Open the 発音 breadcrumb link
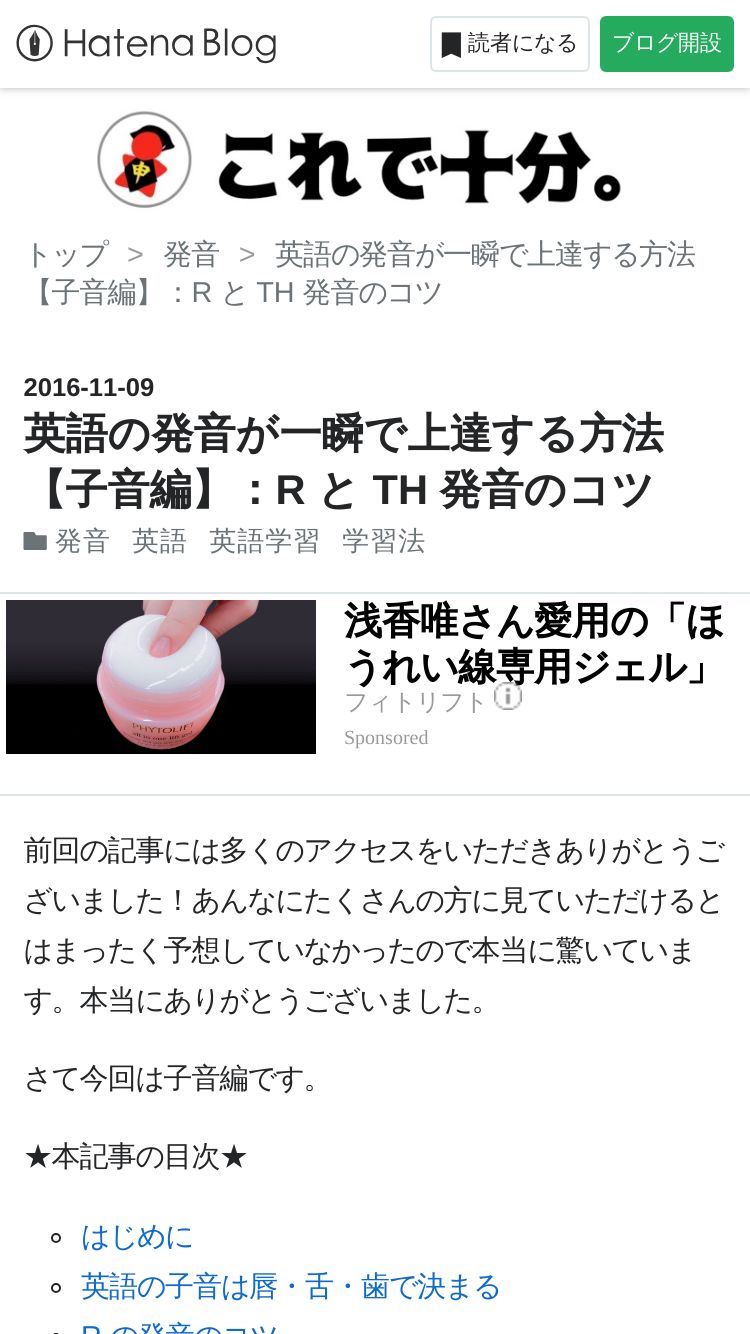Viewport: 750px width, 1334px height. 191,255
